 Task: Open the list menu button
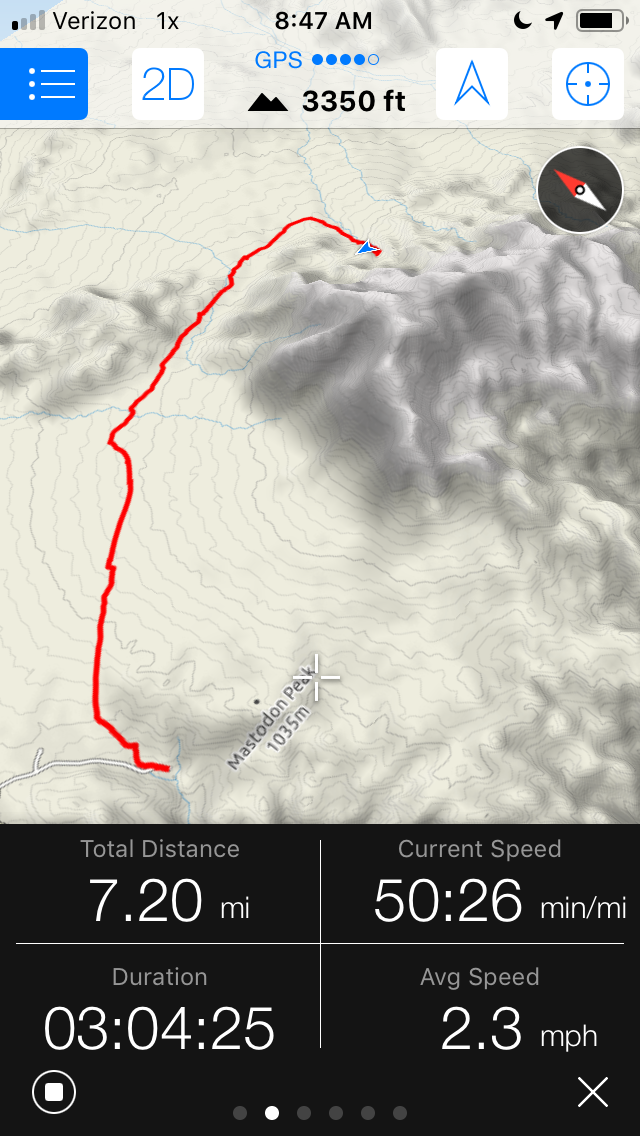tap(43, 84)
